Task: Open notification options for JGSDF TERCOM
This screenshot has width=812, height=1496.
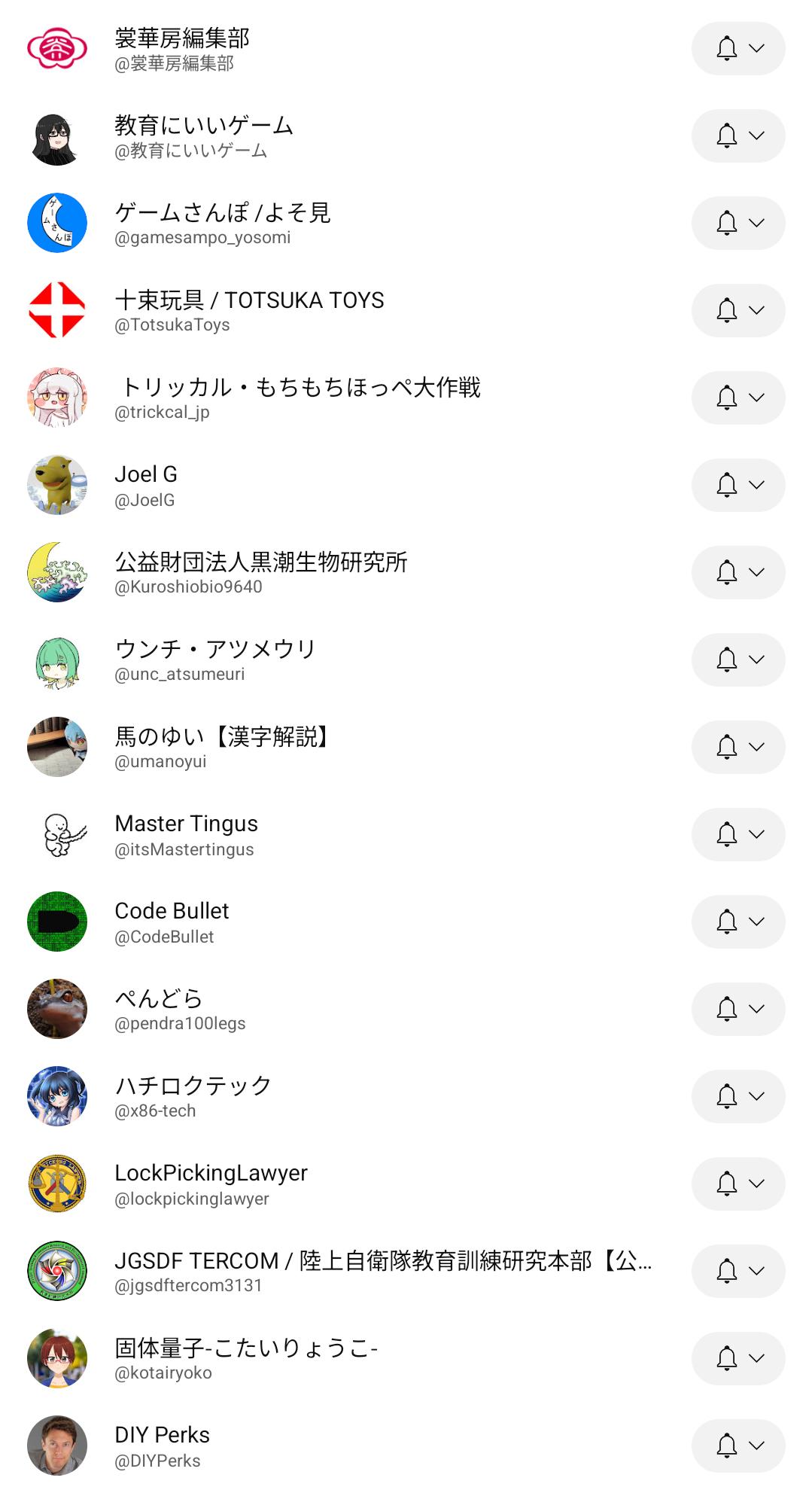Action: [737, 1271]
